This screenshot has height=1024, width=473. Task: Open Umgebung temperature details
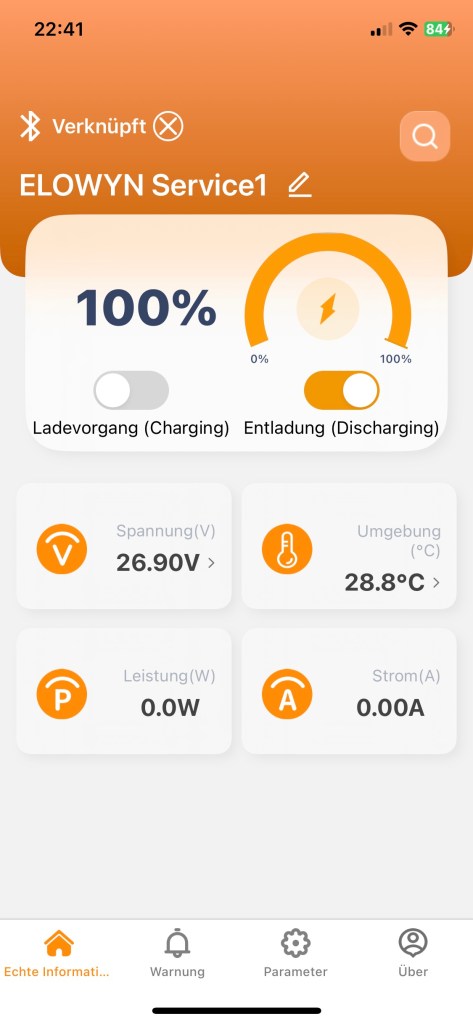(349, 546)
